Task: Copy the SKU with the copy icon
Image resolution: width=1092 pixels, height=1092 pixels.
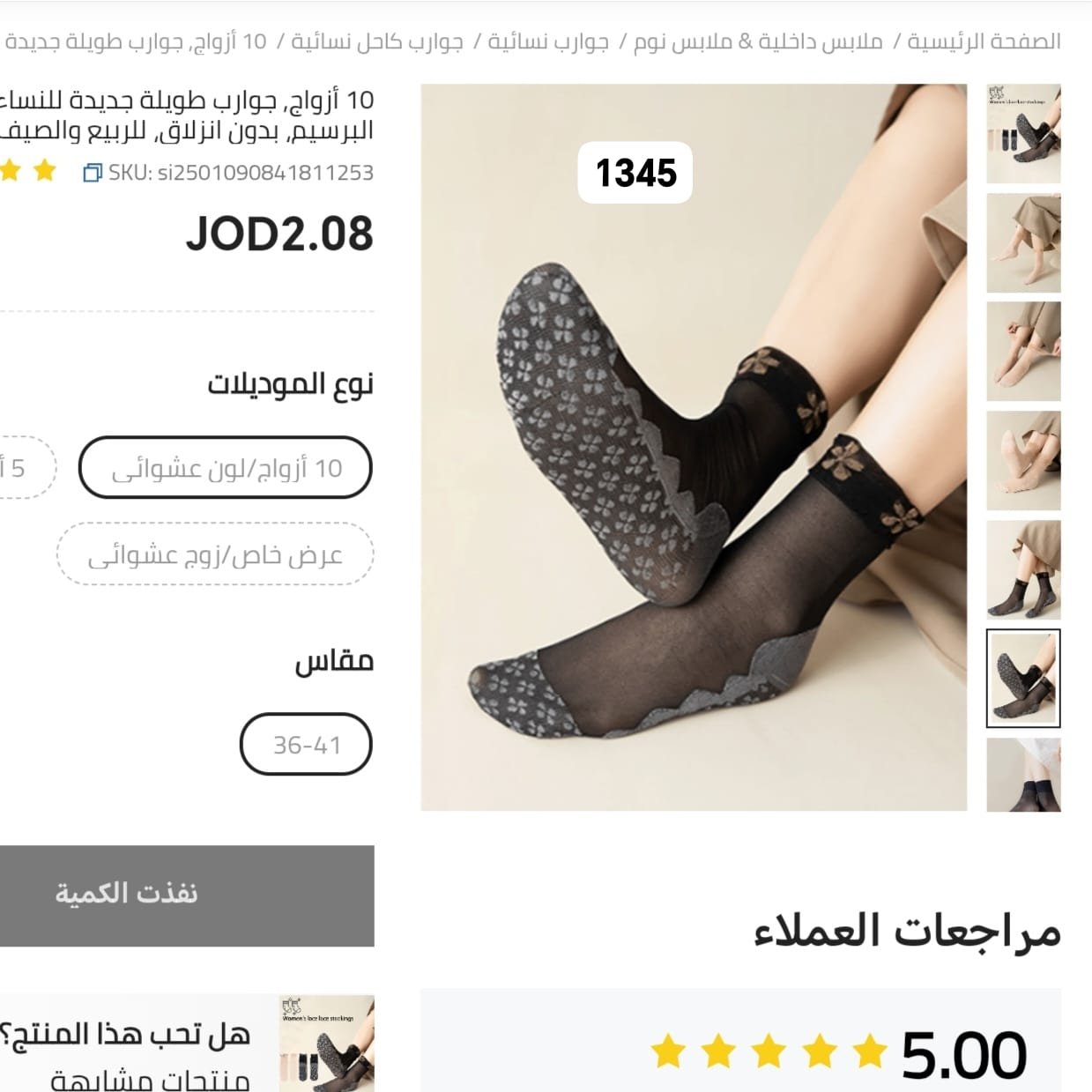Action: (x=92, y=173)
